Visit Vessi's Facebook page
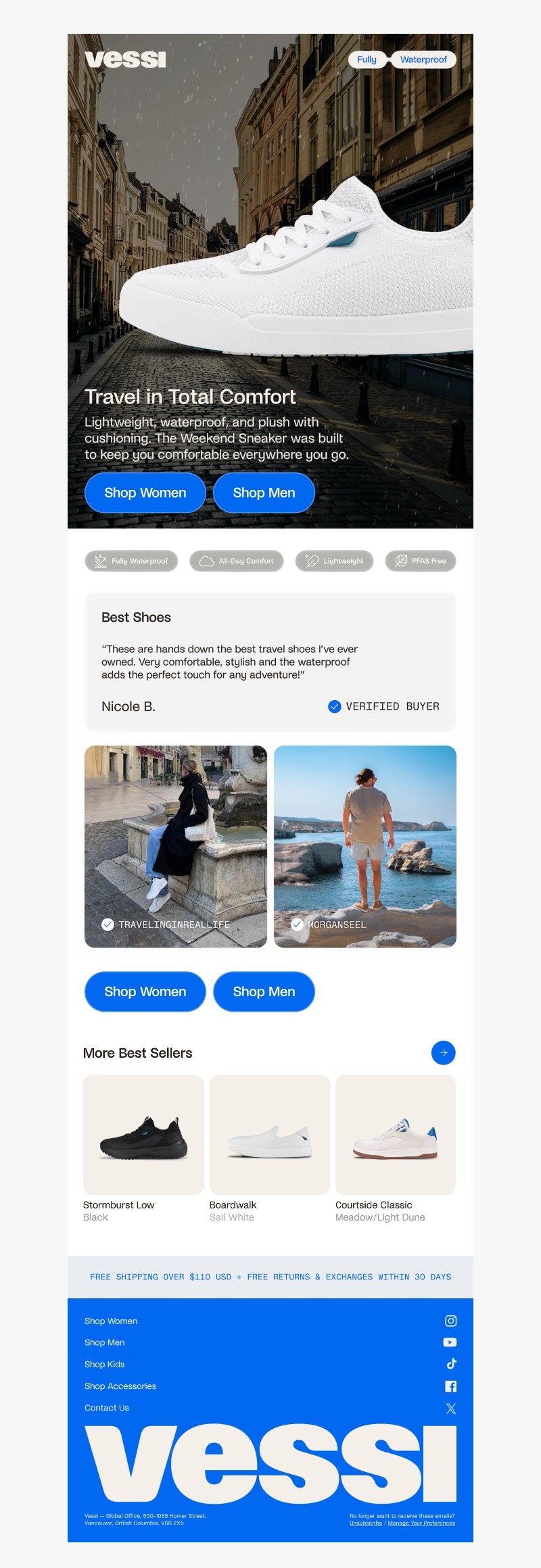The image size is (541, 1568). [x=451, y=1386]
